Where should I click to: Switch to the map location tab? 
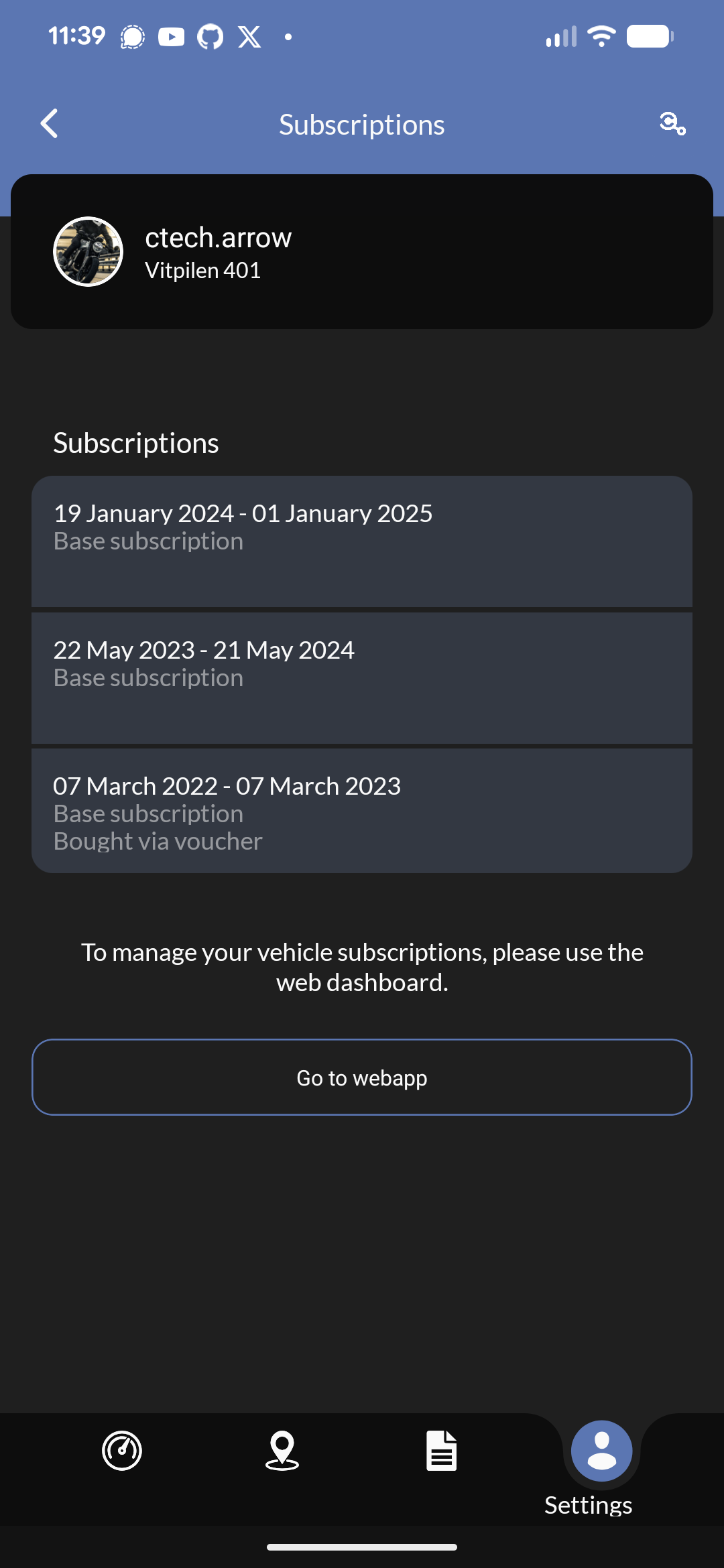[282, 1451]
